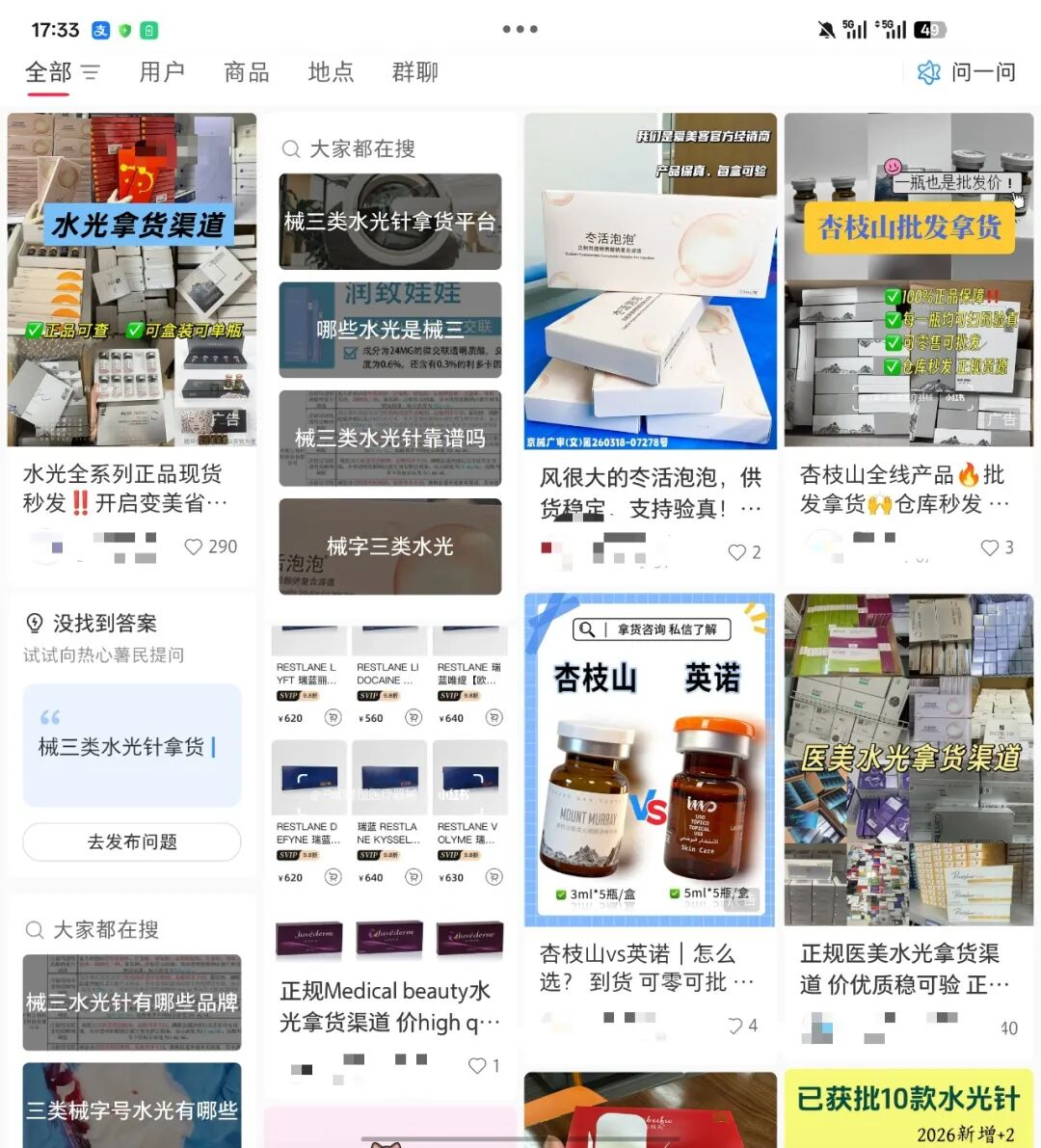The width and height of the screenshot is (1041, 1148).
Task: Open the 水光全系列正品现货 post
Action: point(132,280)
